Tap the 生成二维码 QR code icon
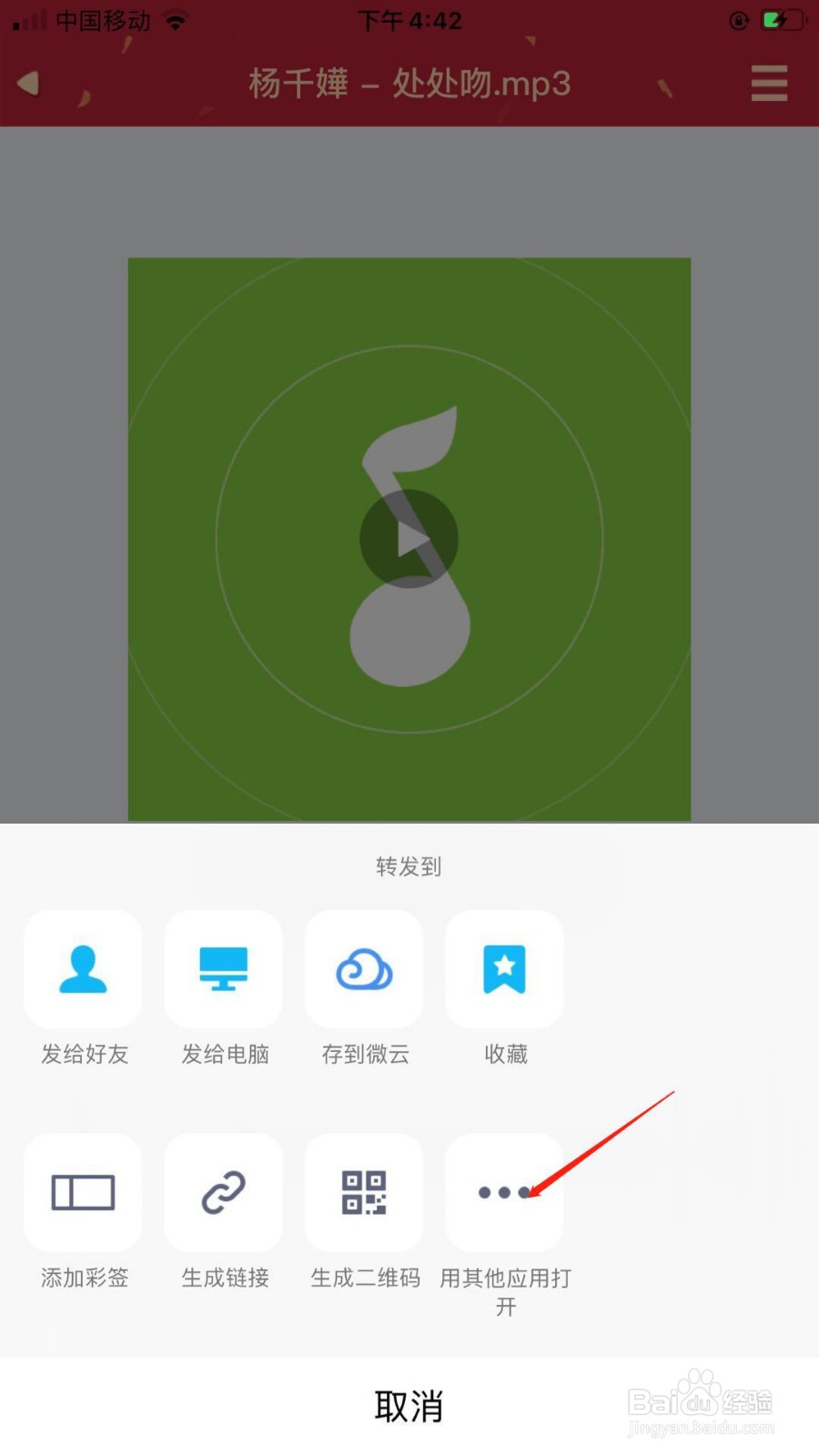 [364, 1193]
